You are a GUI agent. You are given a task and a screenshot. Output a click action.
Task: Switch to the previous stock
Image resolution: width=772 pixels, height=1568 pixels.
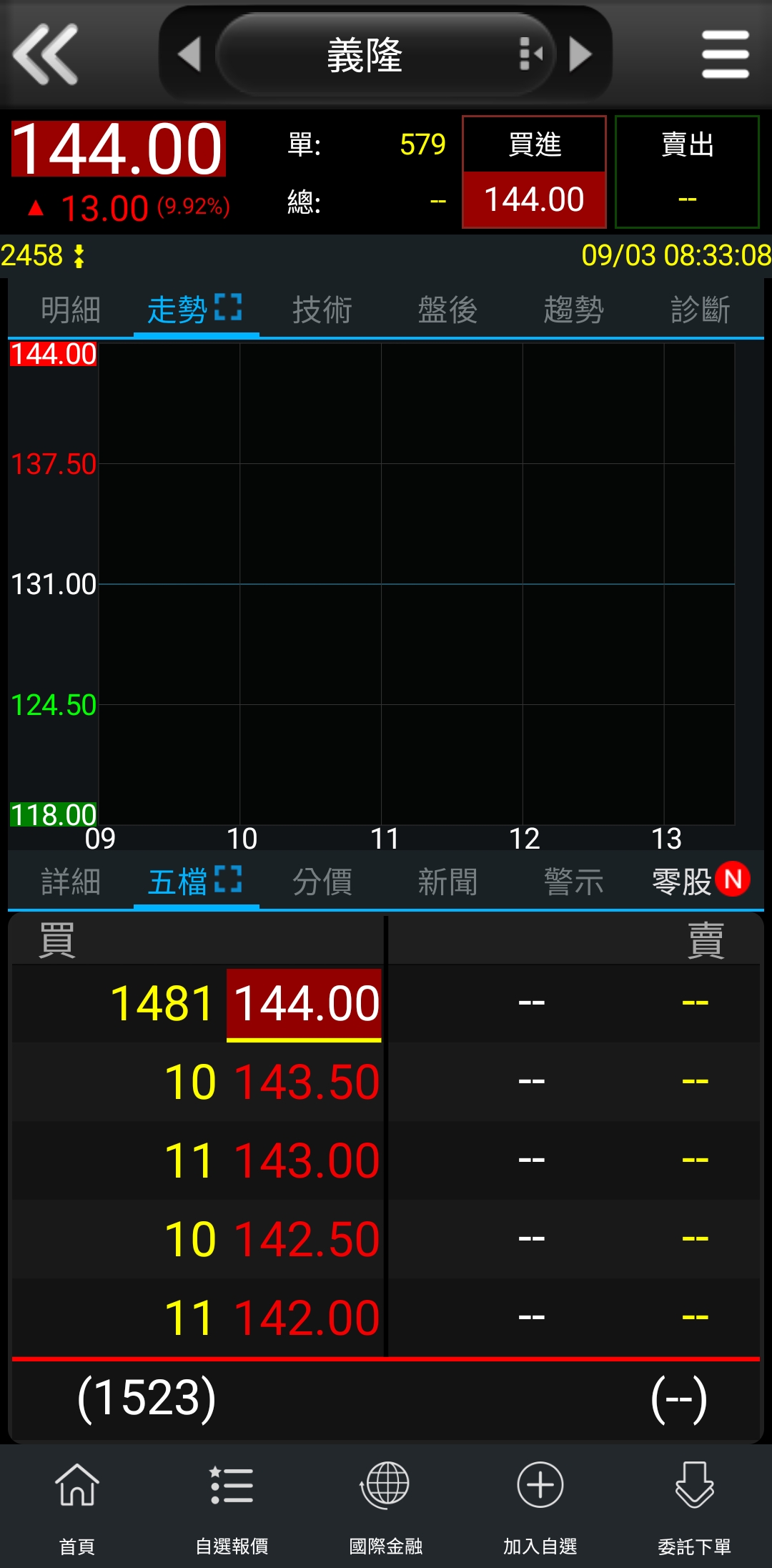190,54
